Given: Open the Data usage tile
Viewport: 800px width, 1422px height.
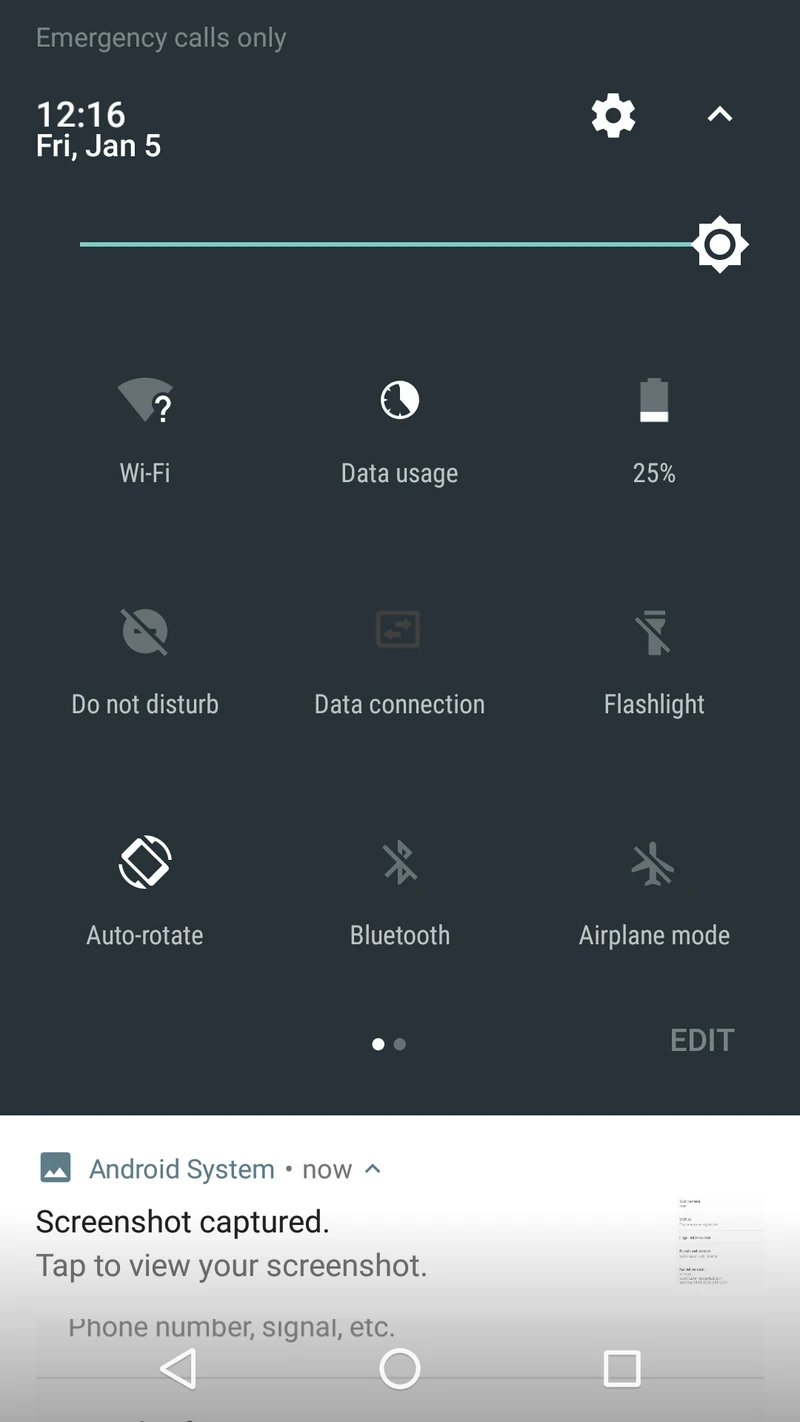Looking at the screenshot, I should coord(399,425).
